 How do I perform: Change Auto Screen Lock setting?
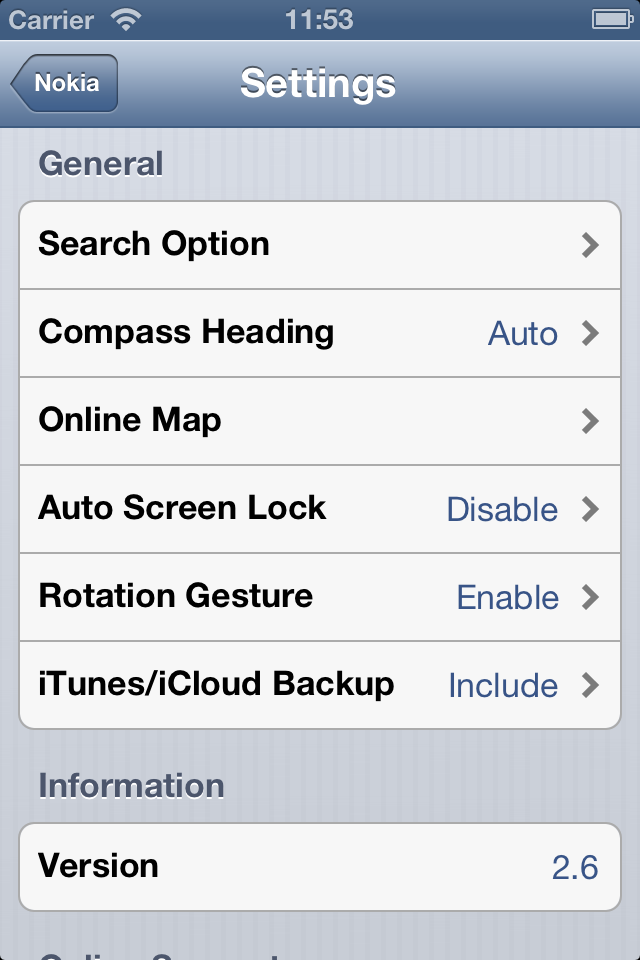pos(319,509)
